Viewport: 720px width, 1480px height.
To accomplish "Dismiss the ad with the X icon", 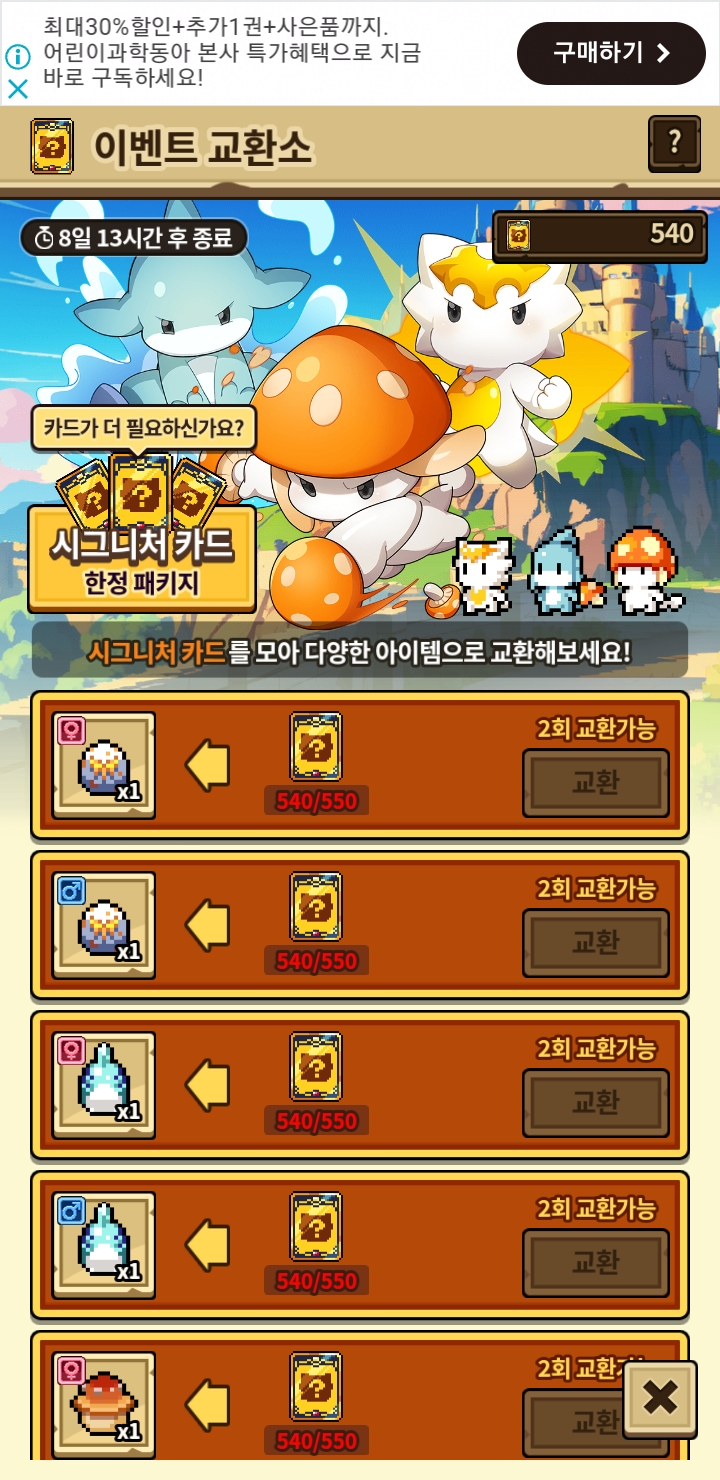I will tap(18, 90).
